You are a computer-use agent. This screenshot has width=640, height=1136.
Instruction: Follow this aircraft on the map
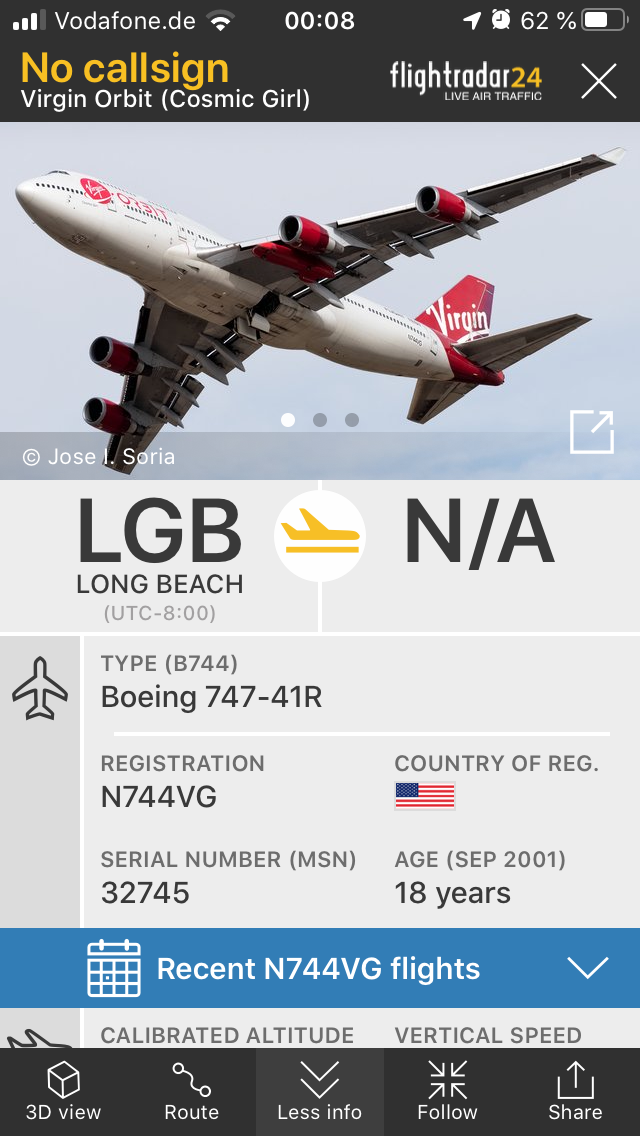447,1092
